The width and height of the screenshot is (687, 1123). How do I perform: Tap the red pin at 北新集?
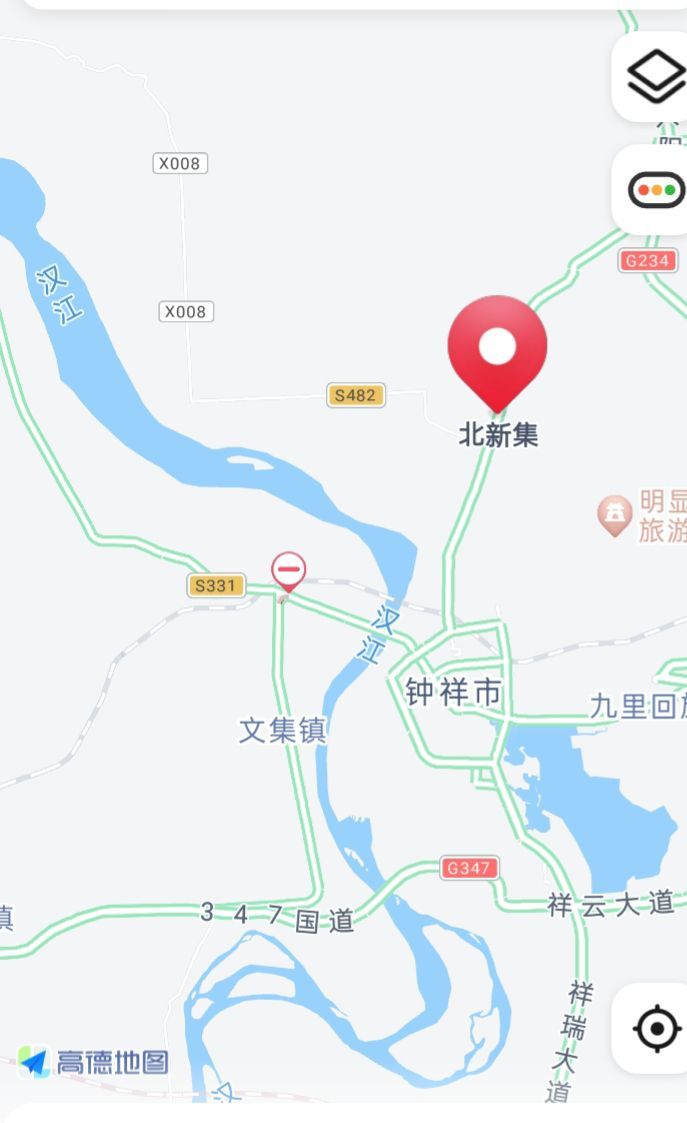pyautogui.click(x=497, y=350)
